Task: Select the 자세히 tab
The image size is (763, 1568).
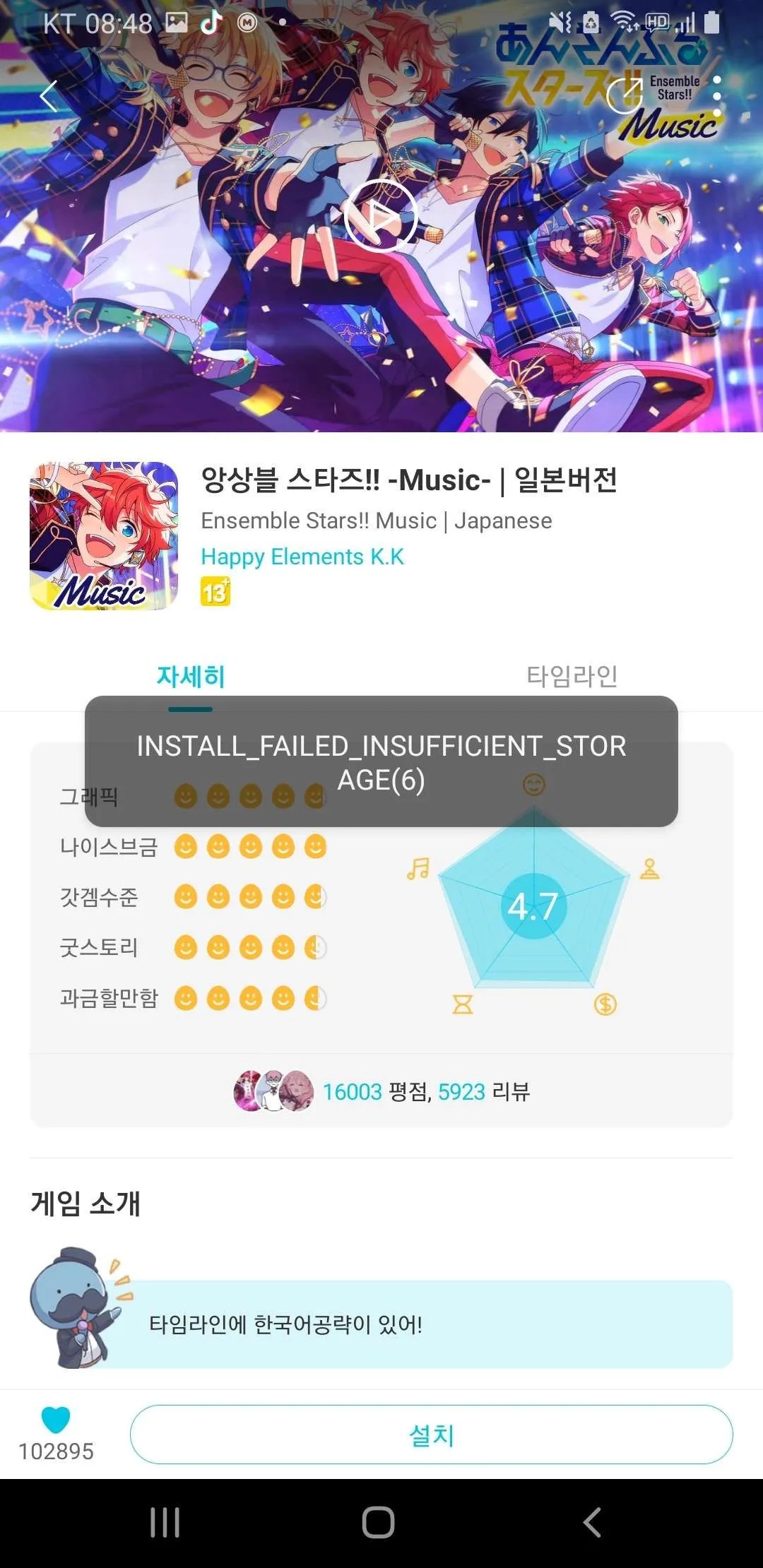Action: pyautogui.click(x=190, y=676)
